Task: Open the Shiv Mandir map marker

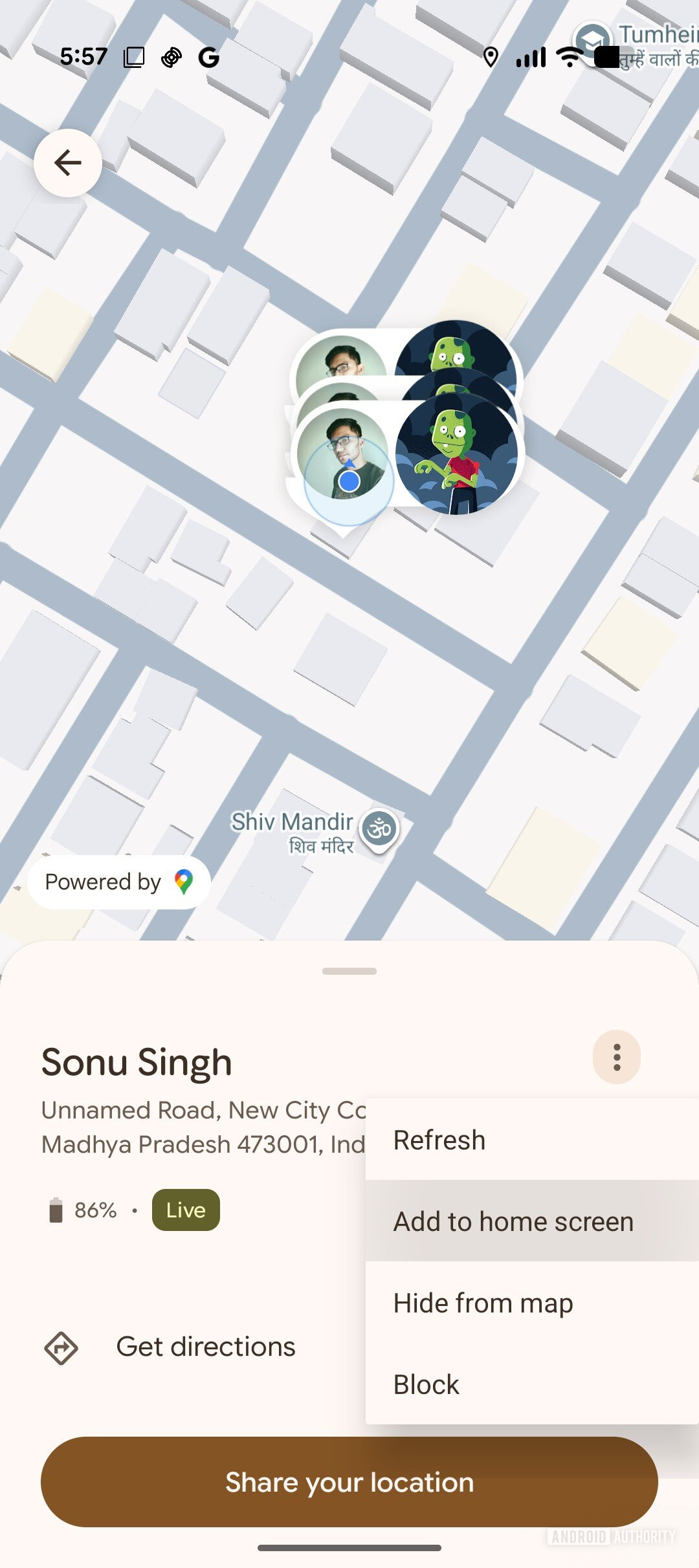Action: click(x=379, y=828)
